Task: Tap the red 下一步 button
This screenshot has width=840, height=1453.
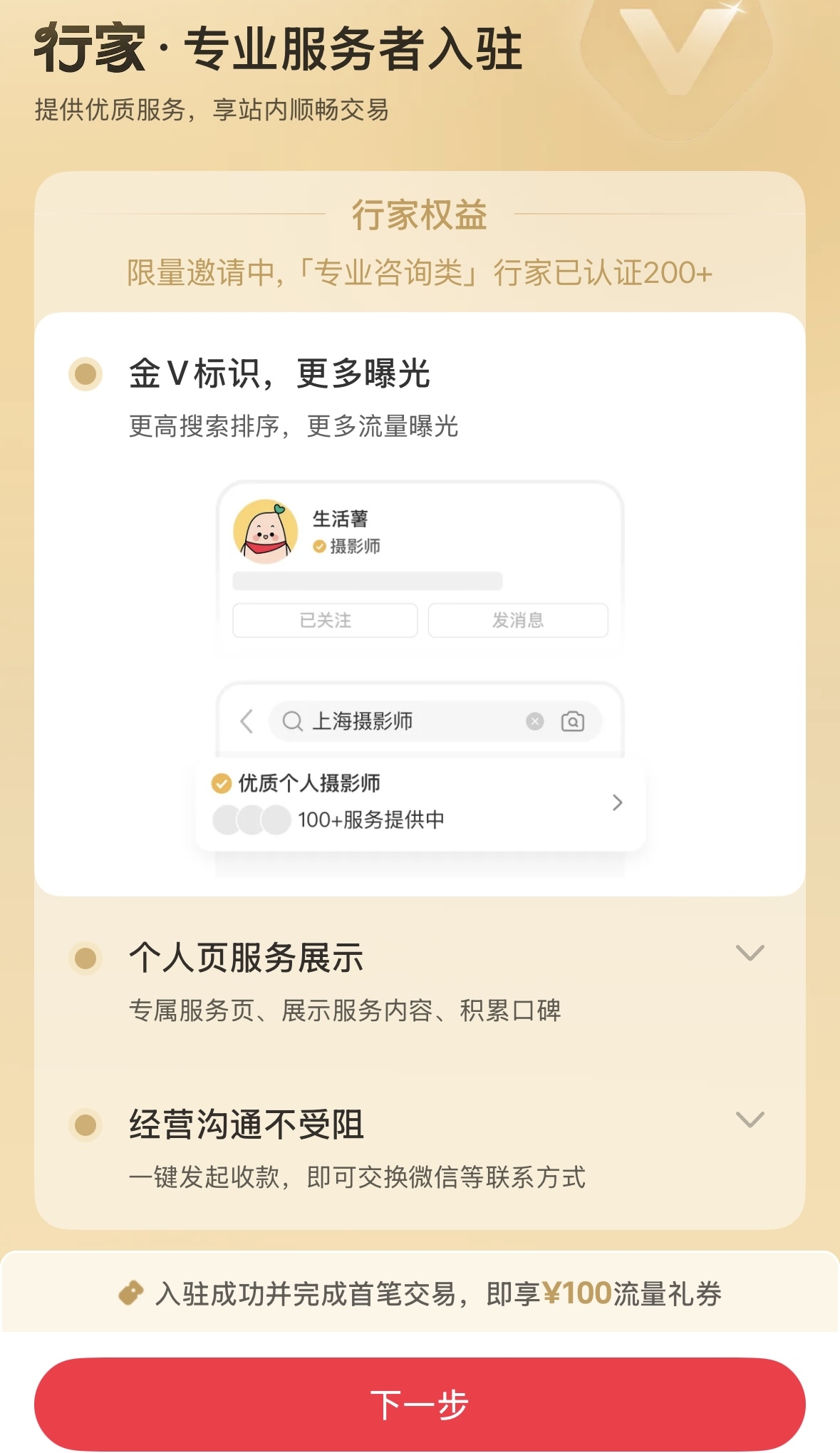Action: (x=420, y=1404)
